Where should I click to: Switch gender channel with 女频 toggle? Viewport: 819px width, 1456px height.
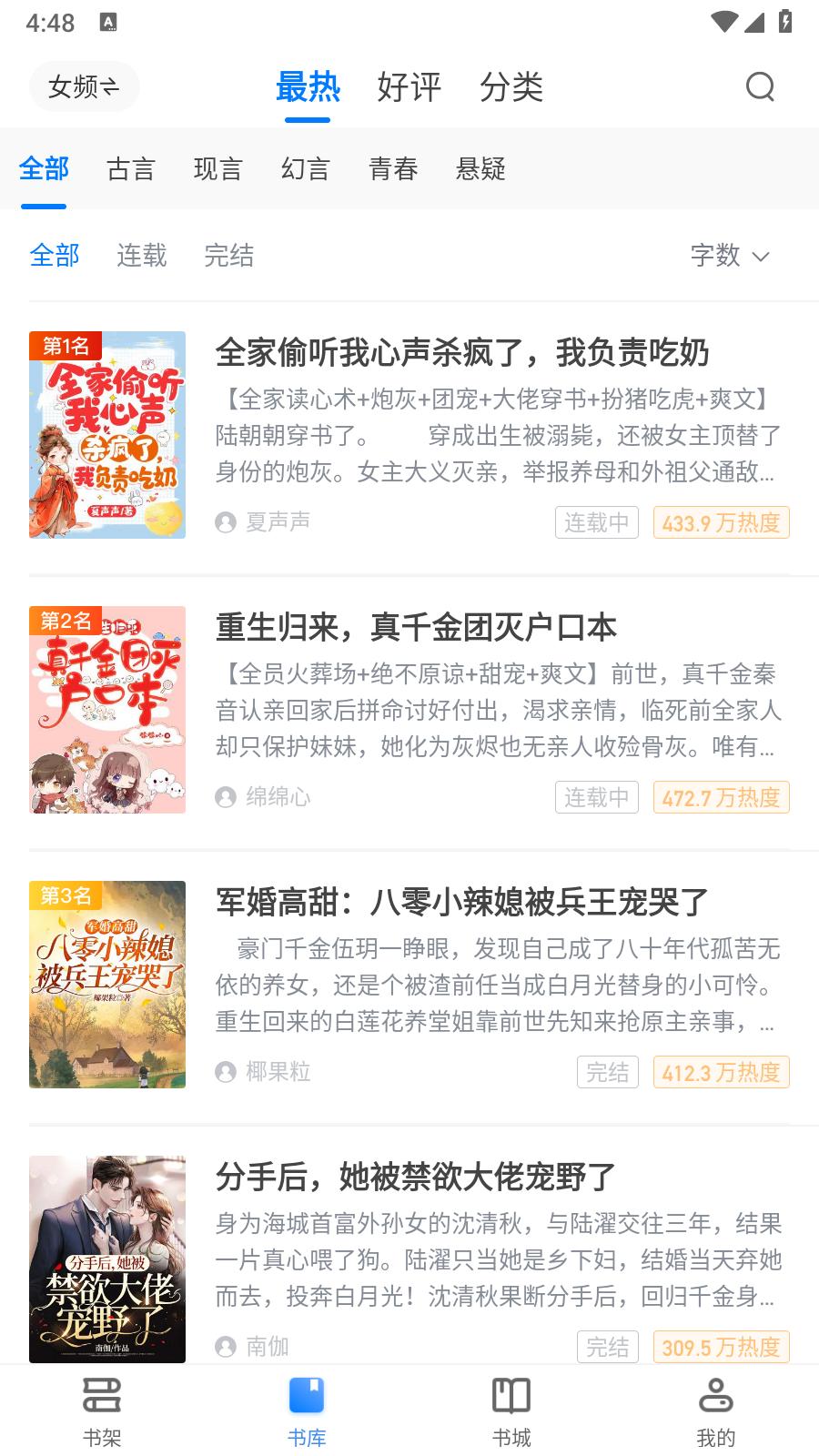(x=84, y=86)
